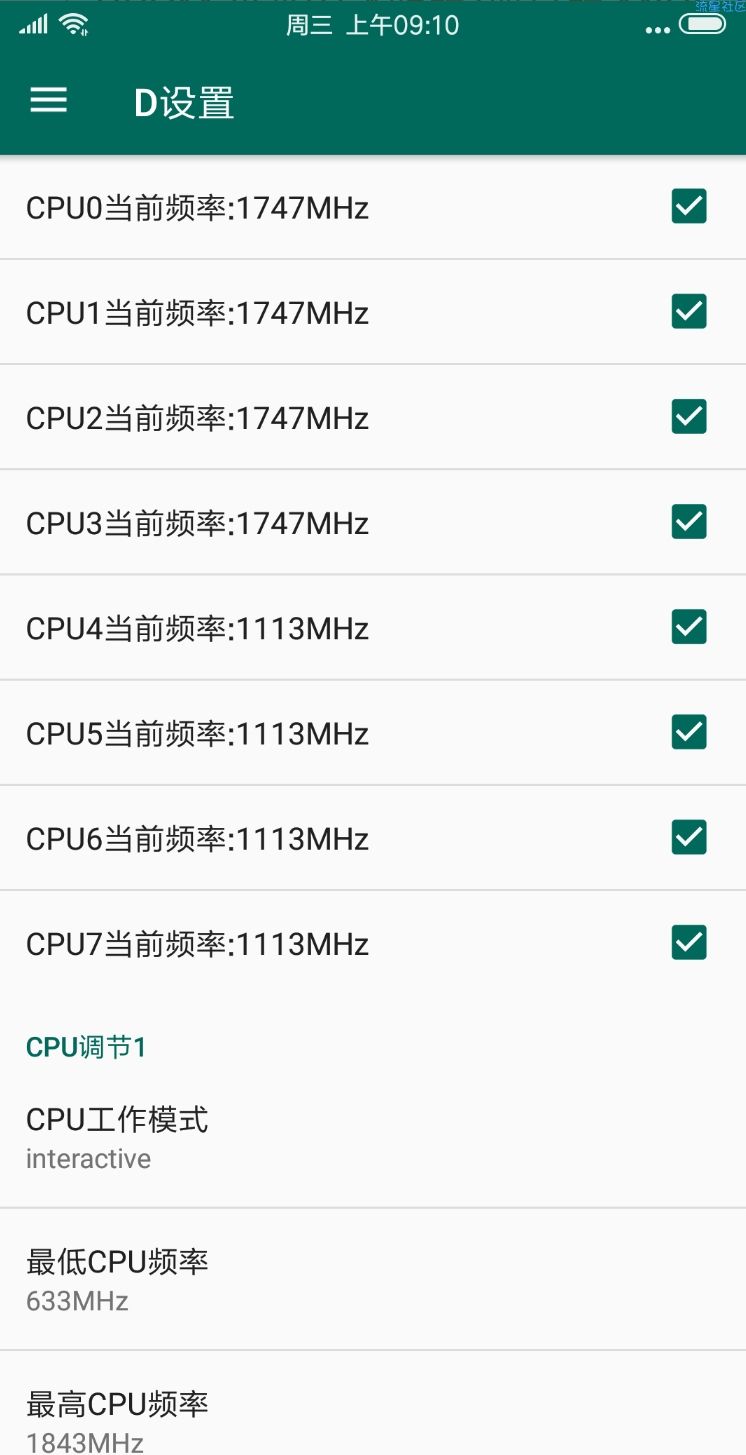Toggle the CPU5 checkbox
The image size is (746, 1455).
click(x=689, y=732)
